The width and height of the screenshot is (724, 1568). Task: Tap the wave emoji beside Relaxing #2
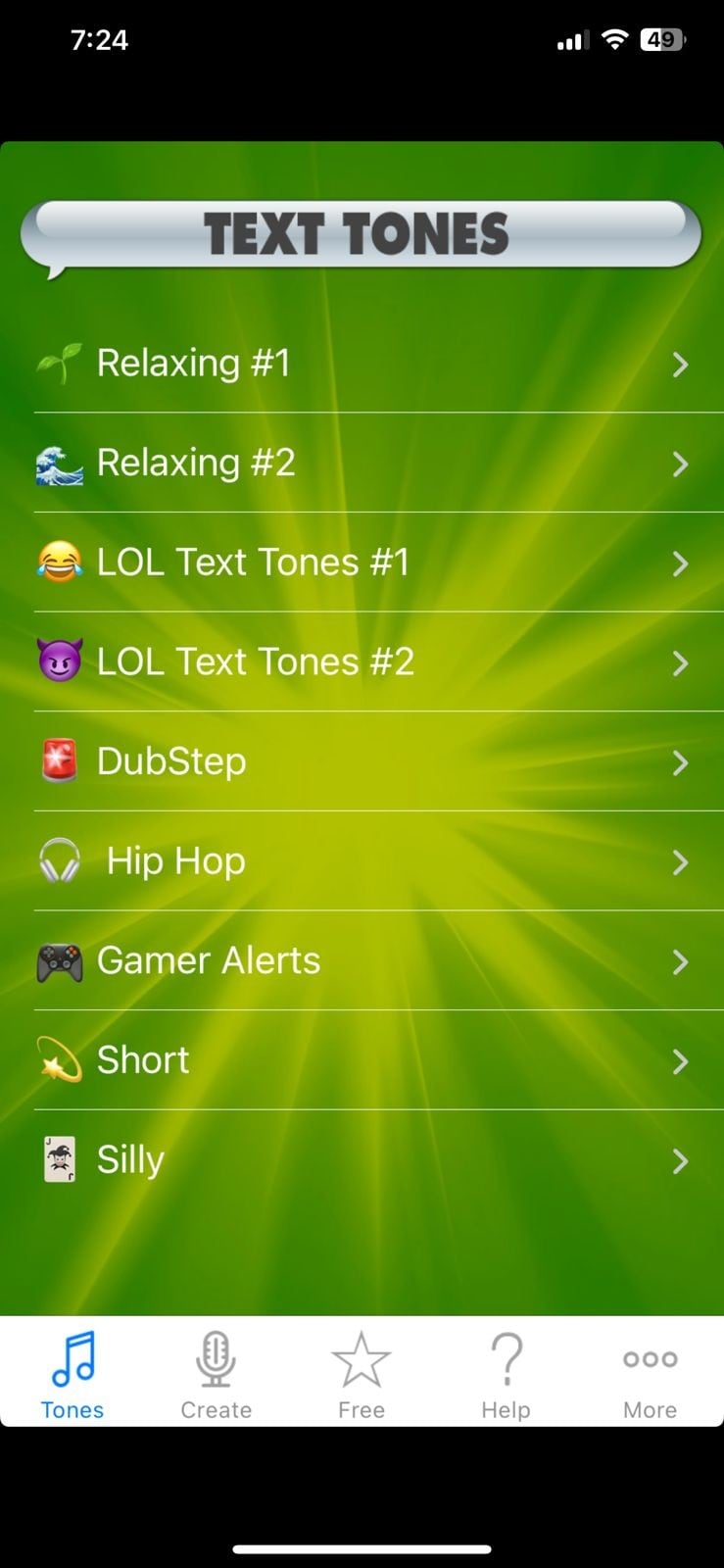click(x=60, y=462)
